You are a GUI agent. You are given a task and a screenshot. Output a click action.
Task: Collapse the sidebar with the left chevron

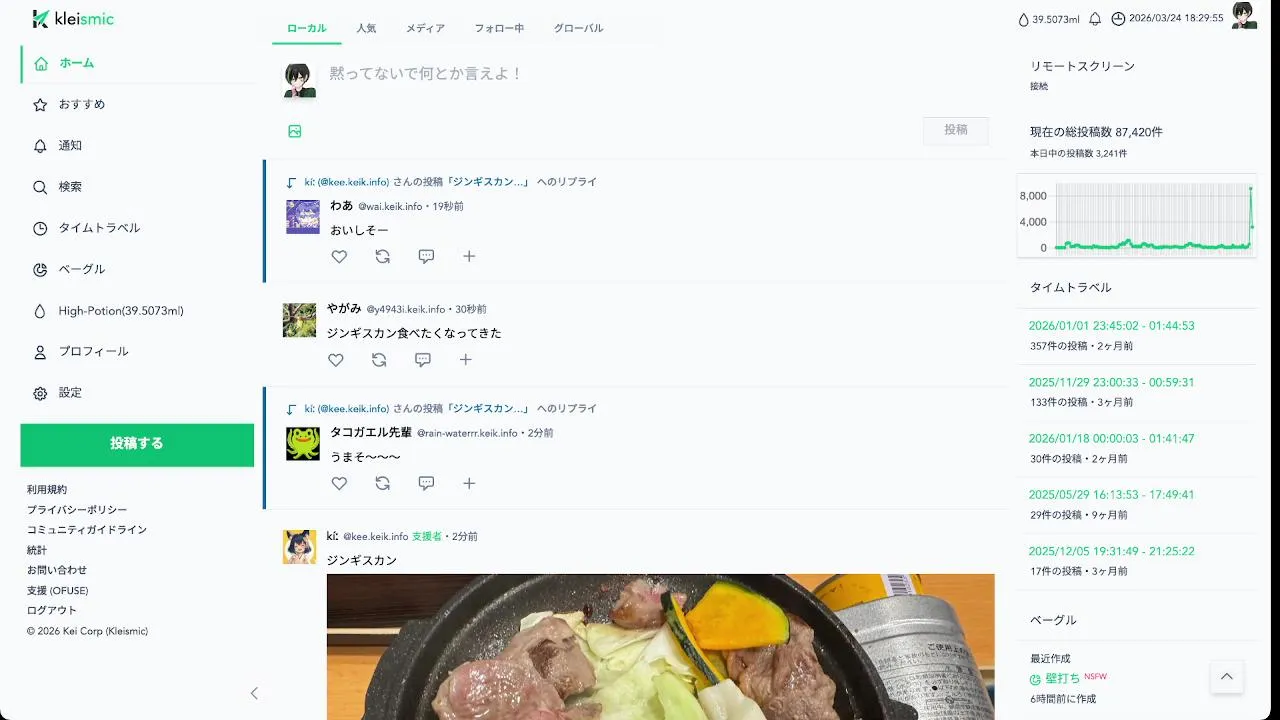point(254,693)
